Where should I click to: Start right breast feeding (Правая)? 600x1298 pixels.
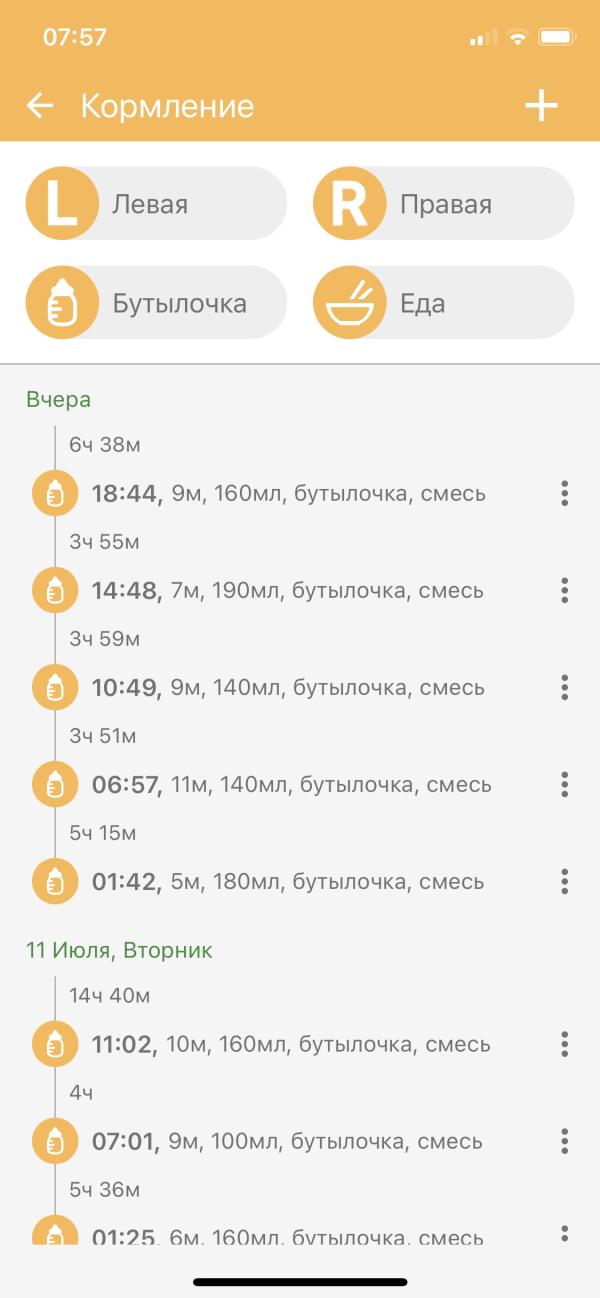point(444,204)
